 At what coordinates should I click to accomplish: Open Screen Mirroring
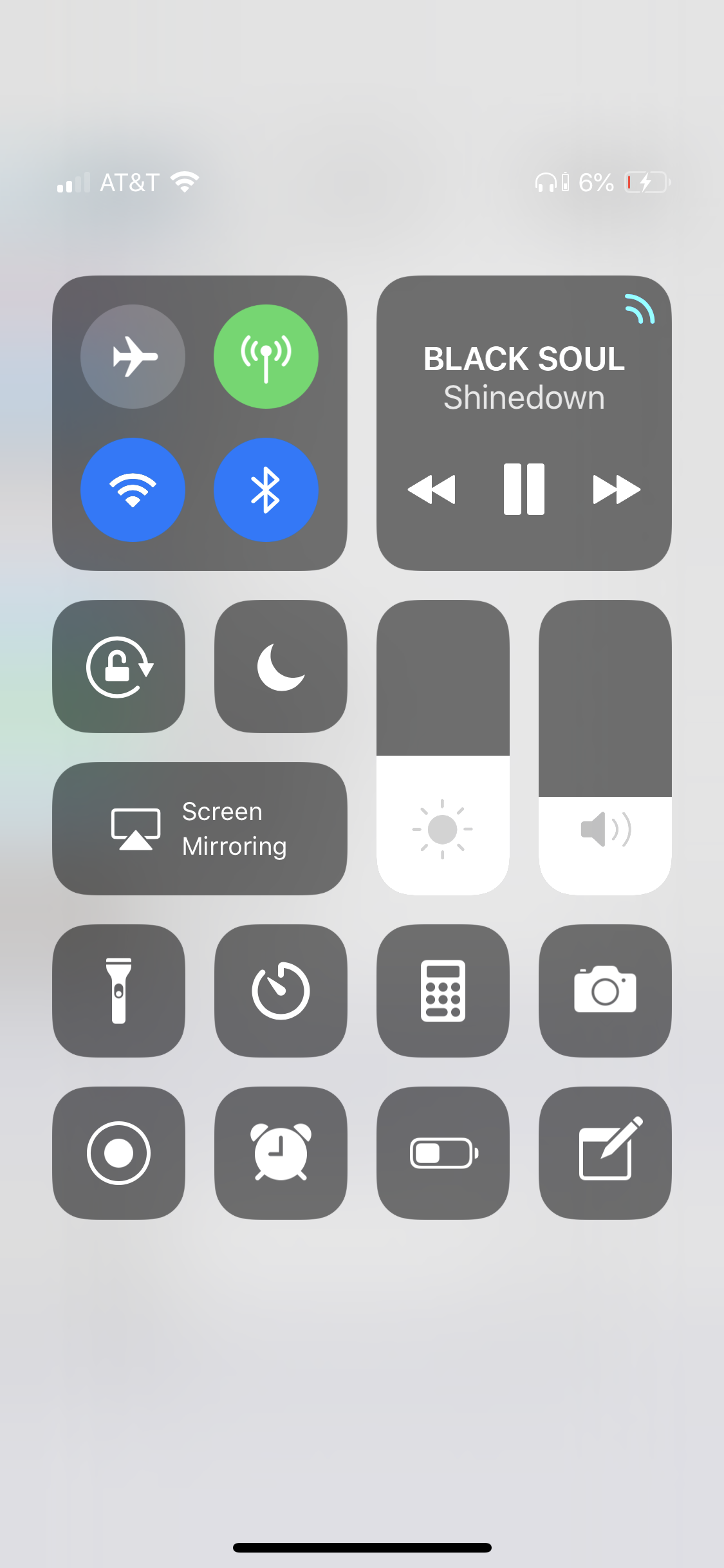(200, 828)
